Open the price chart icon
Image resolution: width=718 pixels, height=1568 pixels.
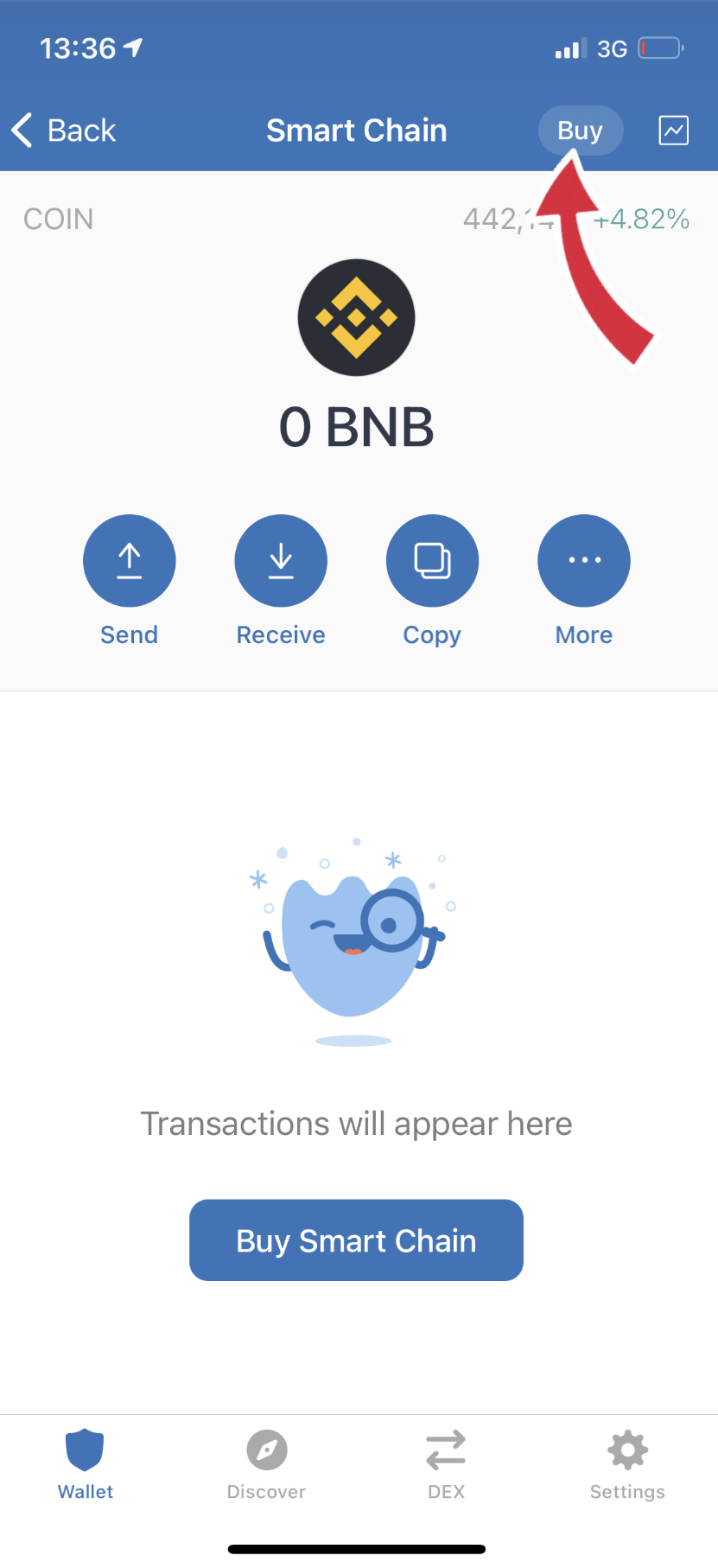coord(673,131)
